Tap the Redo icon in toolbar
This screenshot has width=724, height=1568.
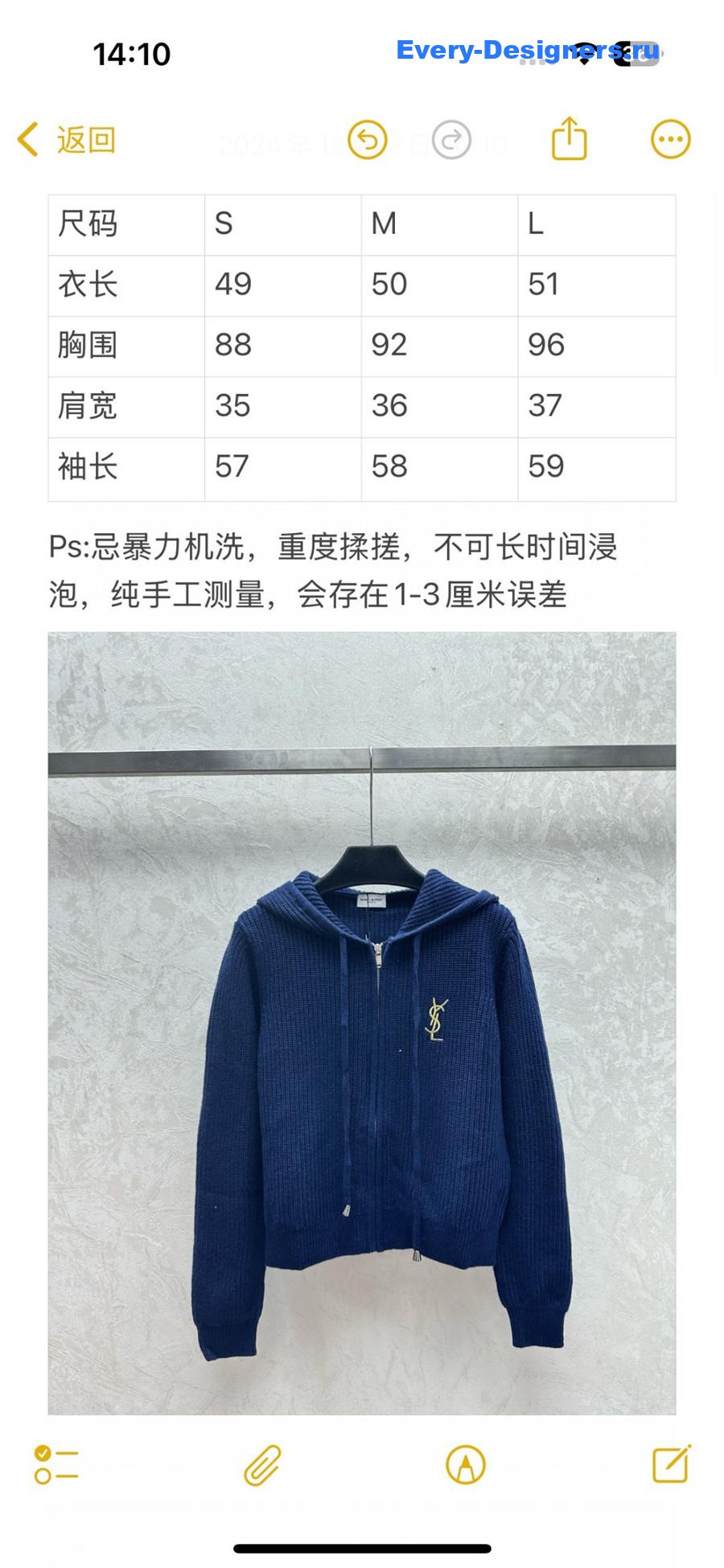pos(450,138)
